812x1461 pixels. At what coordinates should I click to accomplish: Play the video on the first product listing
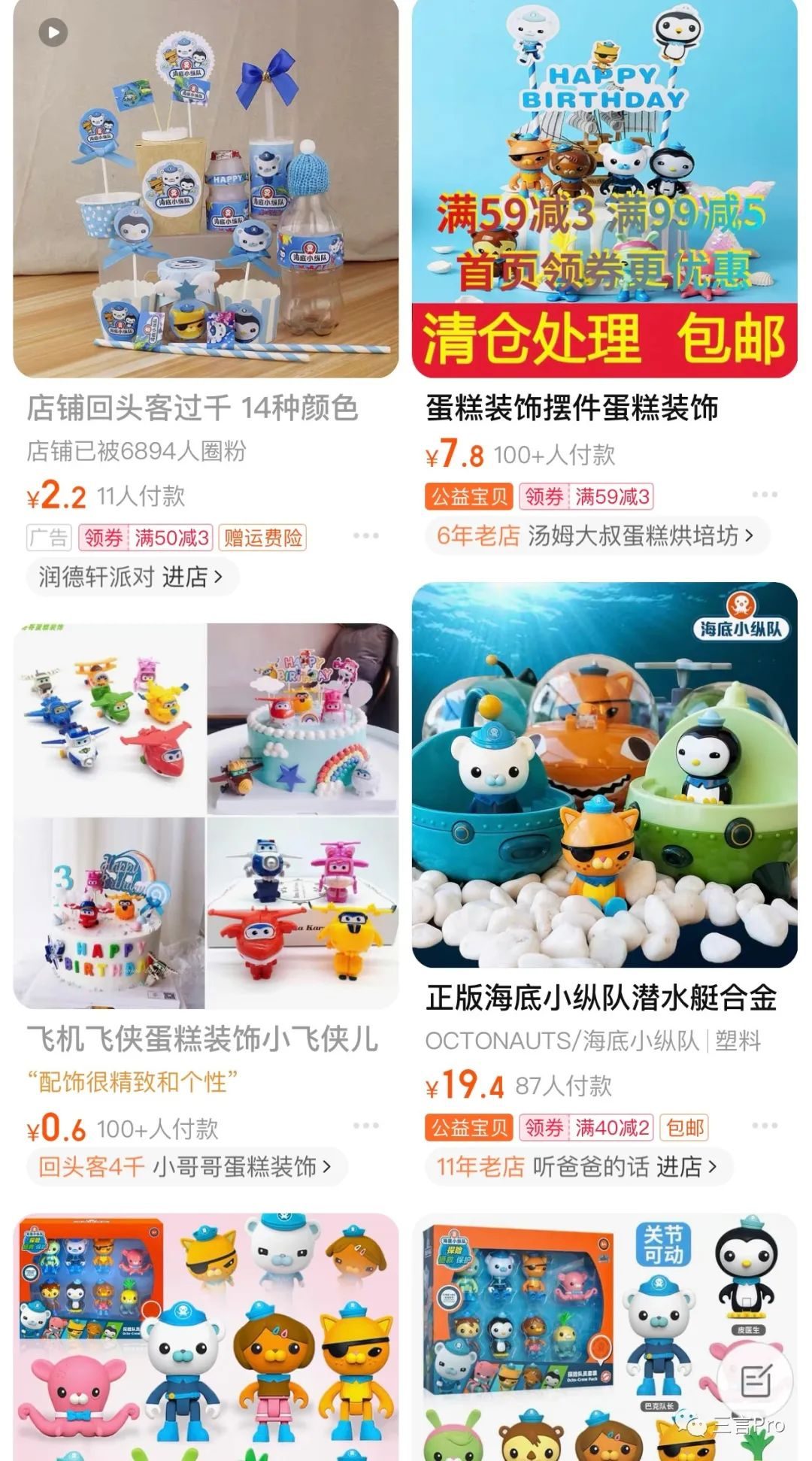(x=51, y=33)
